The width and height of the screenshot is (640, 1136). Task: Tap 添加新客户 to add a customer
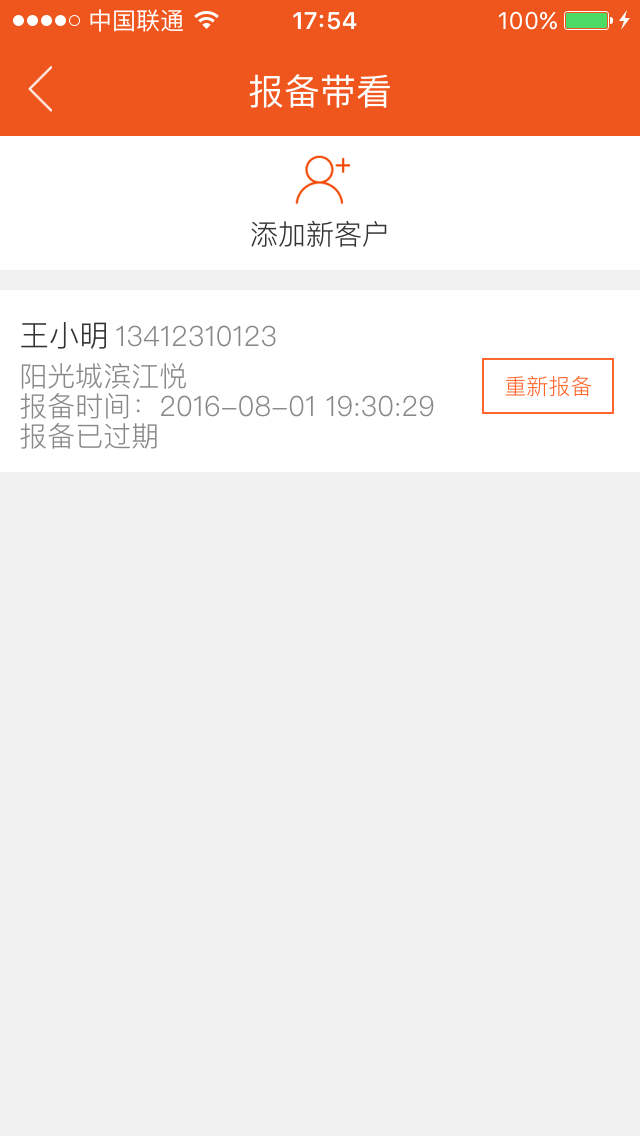319,203
